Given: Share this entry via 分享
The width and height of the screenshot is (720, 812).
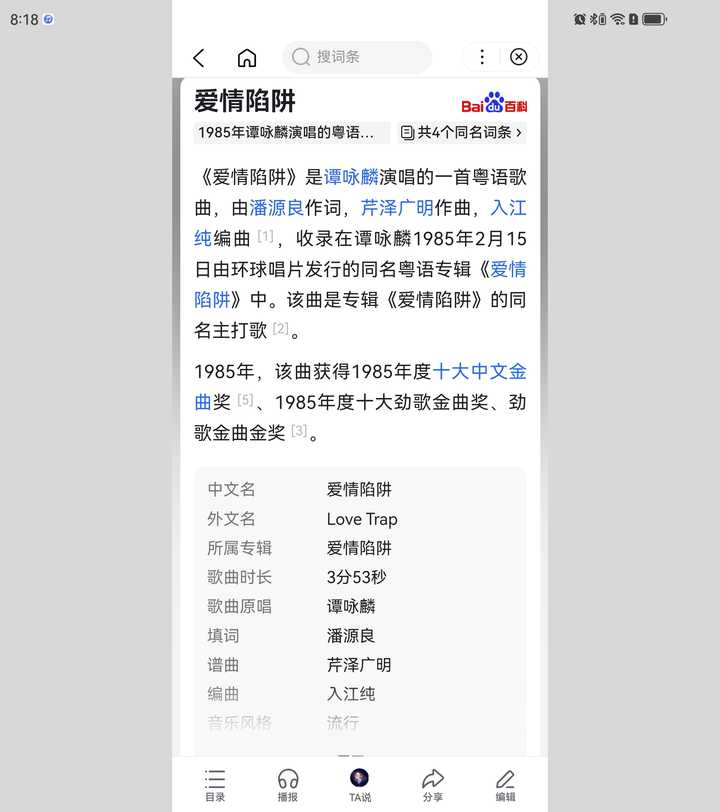Looking at the screenshot, I should 432,785.
